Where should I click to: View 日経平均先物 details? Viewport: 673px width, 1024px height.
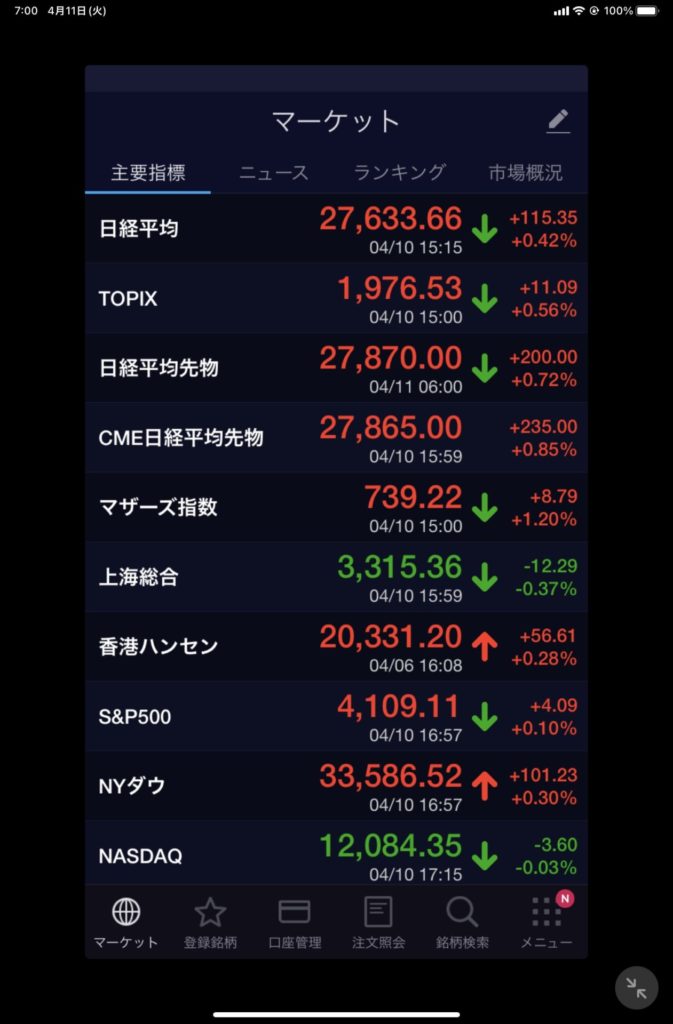click(x=336, y=368)
